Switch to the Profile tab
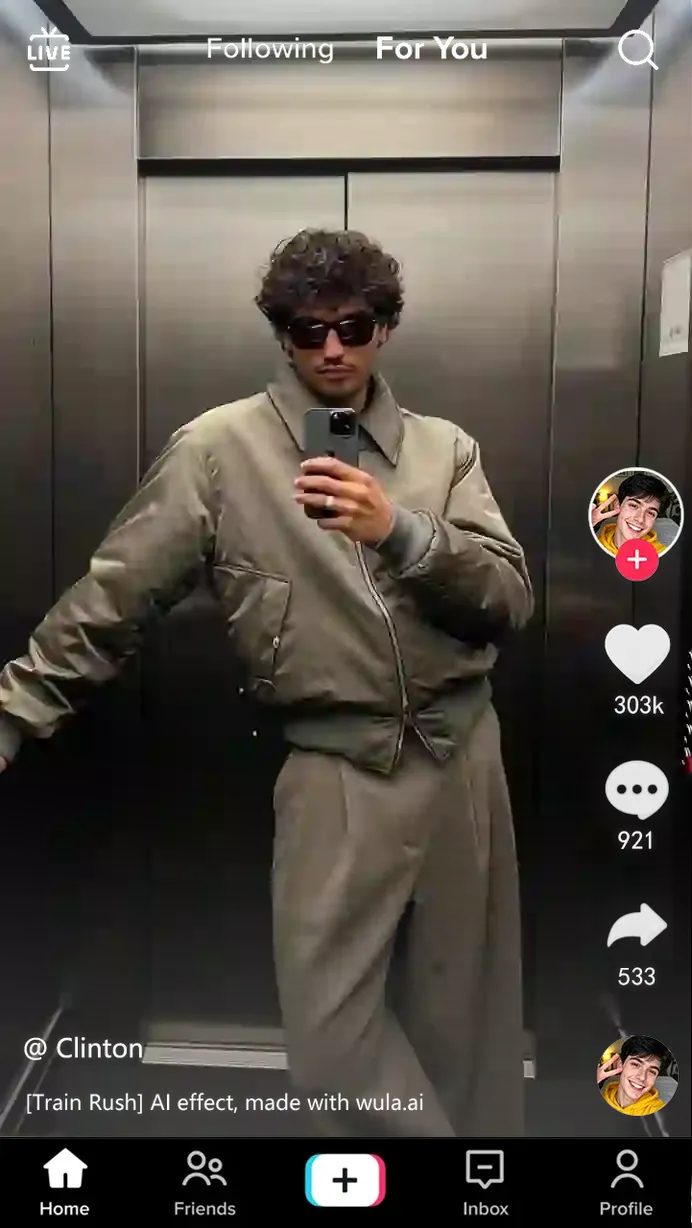The image size is (692, 1228). click(626, 1182)
